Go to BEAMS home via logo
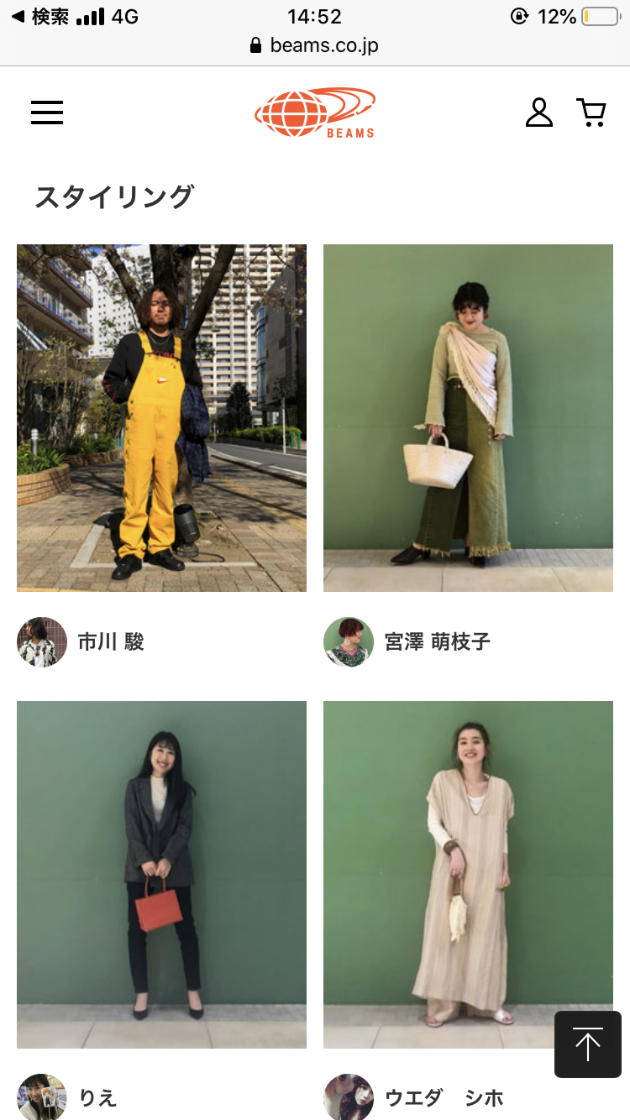 (x=315, y=112)
